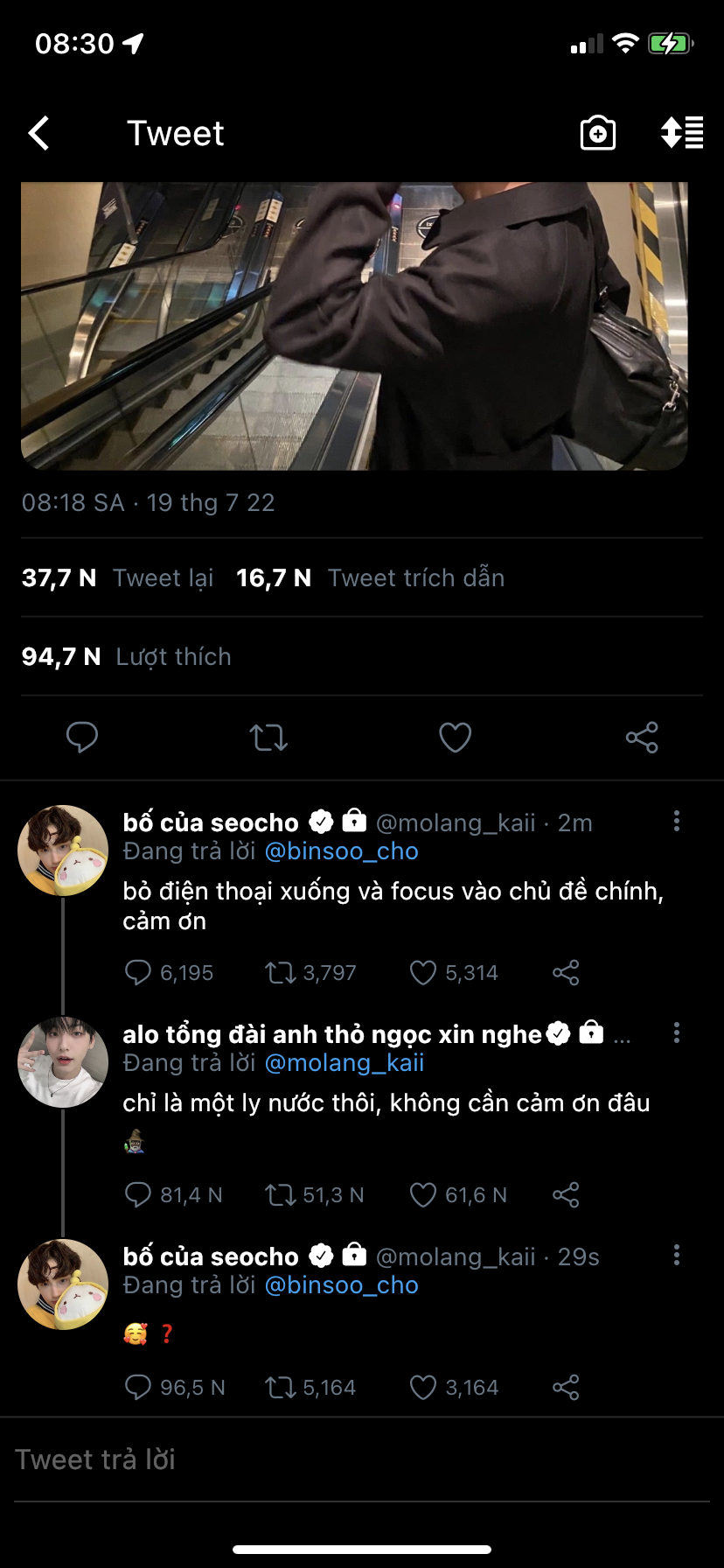Open the @binsoo_cho mention in 2m reply
Screen dimensions: 724x1568
click(341, 851)
